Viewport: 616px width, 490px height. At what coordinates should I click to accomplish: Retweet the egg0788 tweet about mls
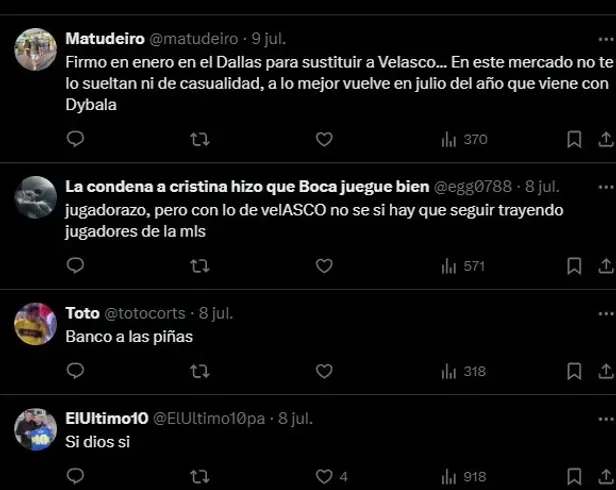[x=199, y=266]
